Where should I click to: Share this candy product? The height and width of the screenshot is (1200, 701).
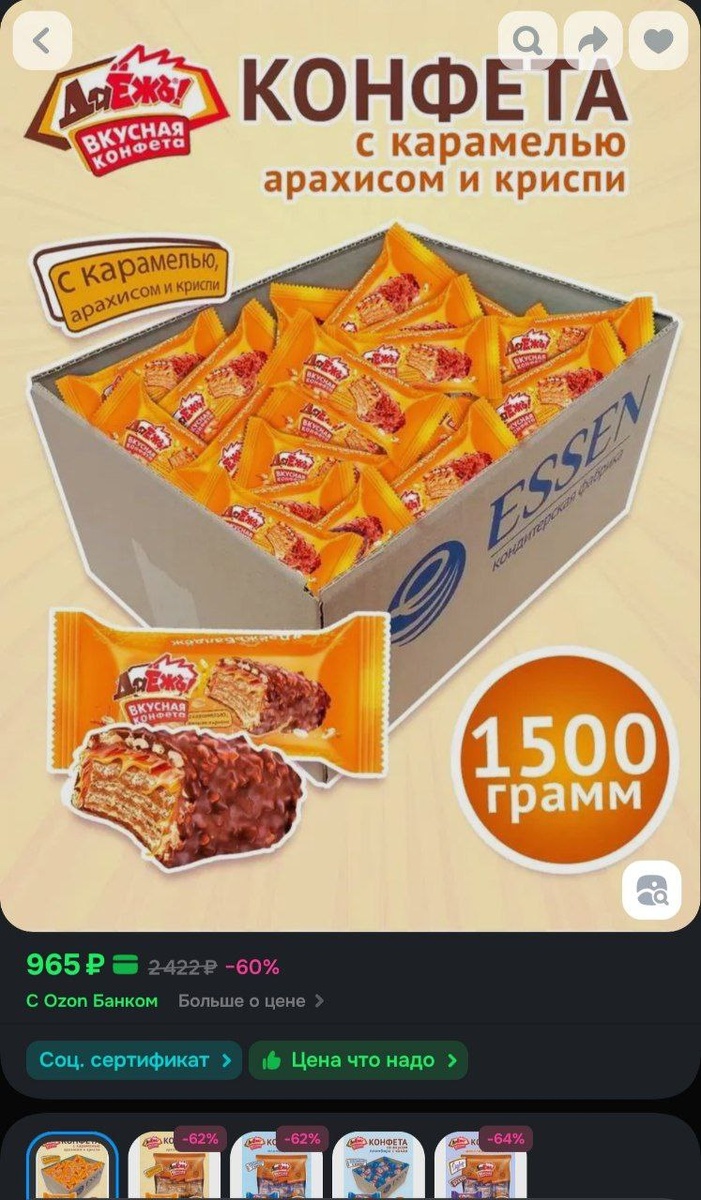point(593,41)
